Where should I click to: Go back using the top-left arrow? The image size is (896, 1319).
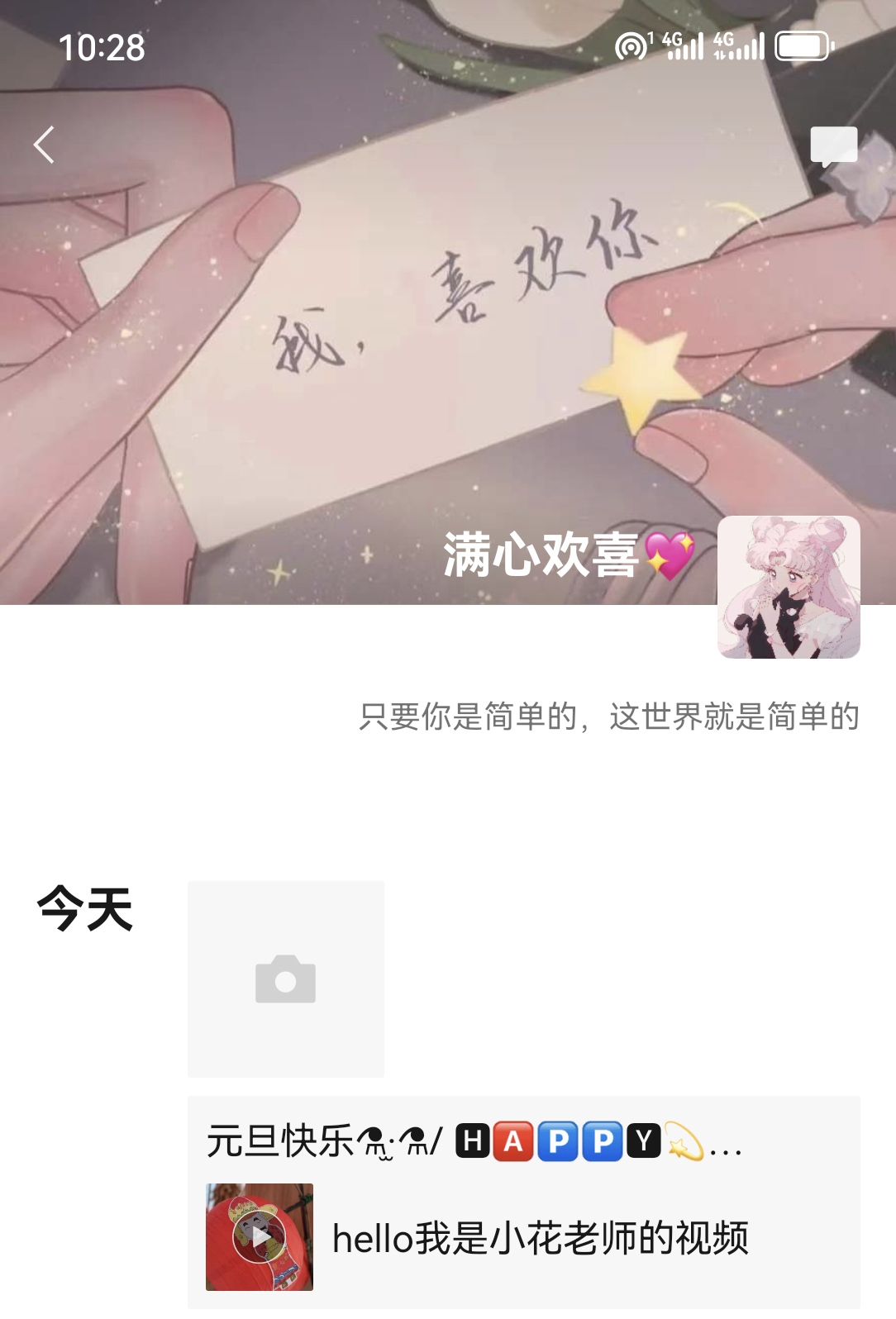pos(45,145)
